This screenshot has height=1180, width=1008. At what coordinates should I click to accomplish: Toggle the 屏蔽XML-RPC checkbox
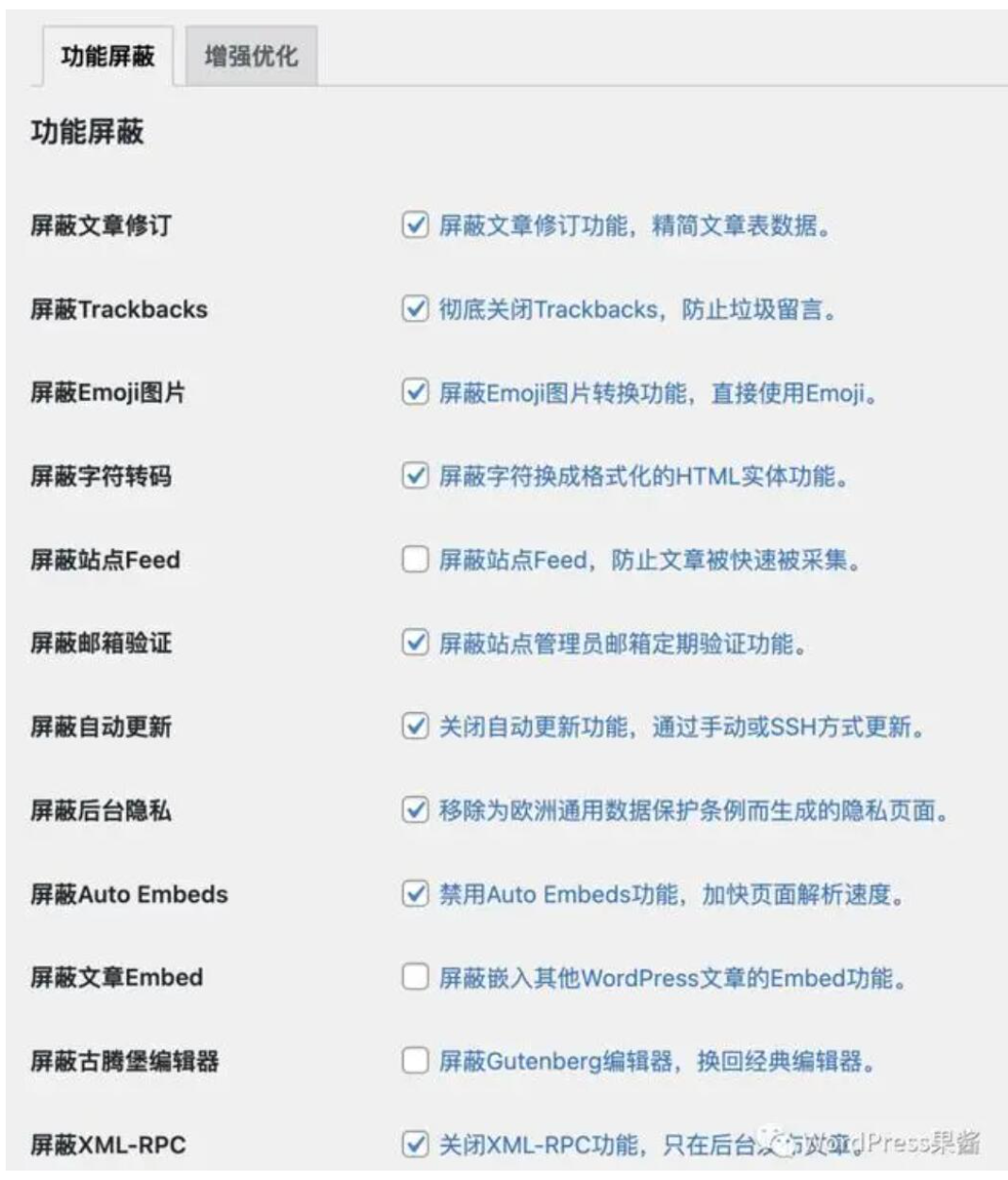(x=415, y=1144)
